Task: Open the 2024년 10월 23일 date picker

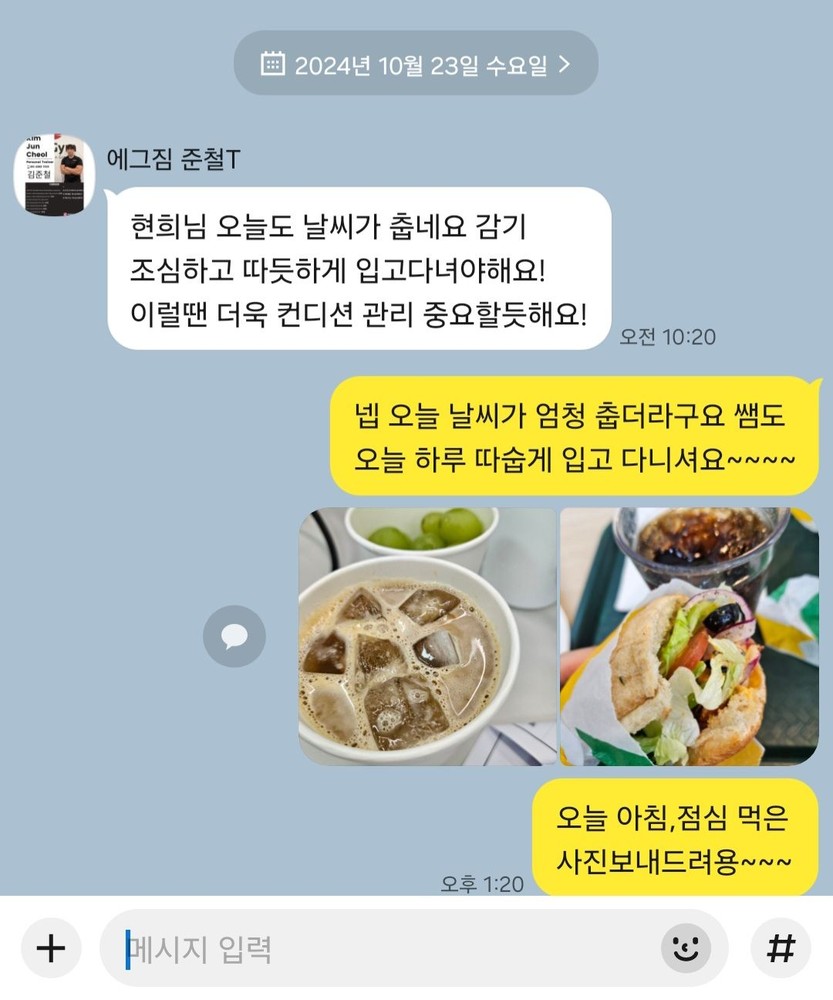Action: pyautogui.click(x=416, y=65)
